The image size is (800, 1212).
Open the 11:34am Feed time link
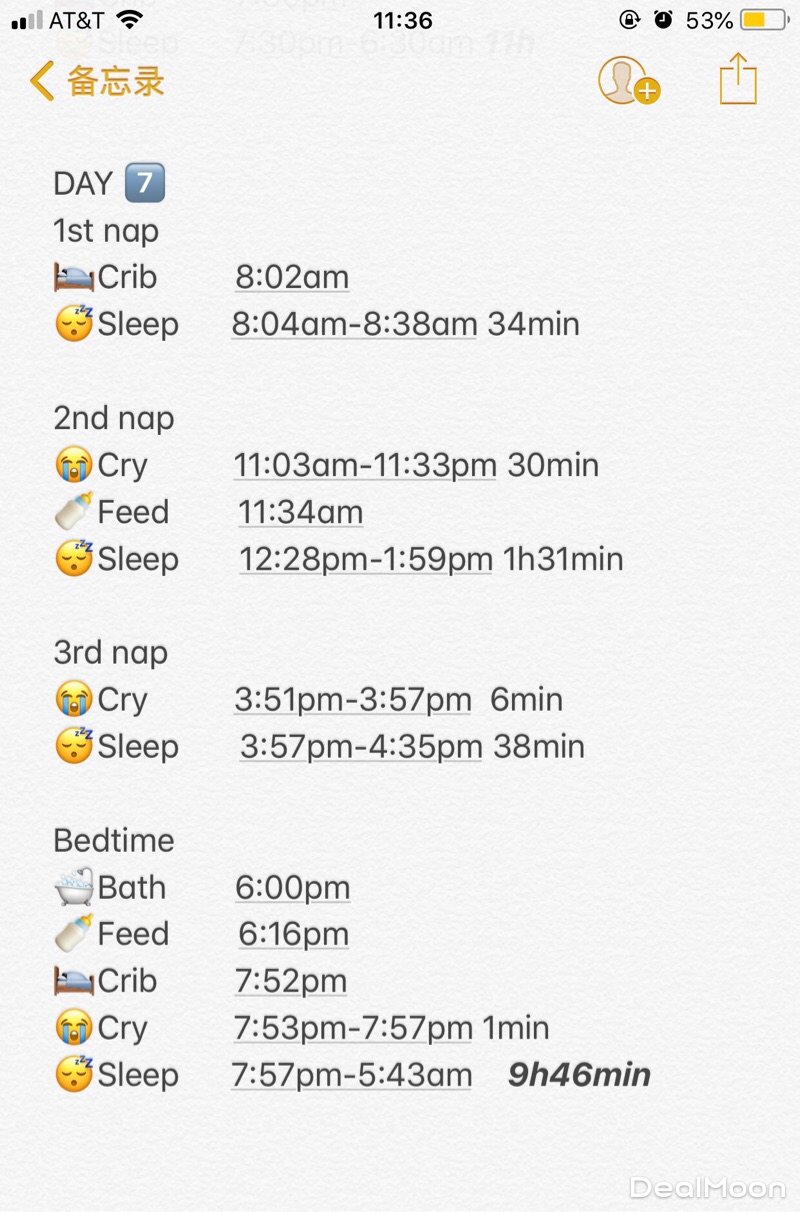coord(300,512)
